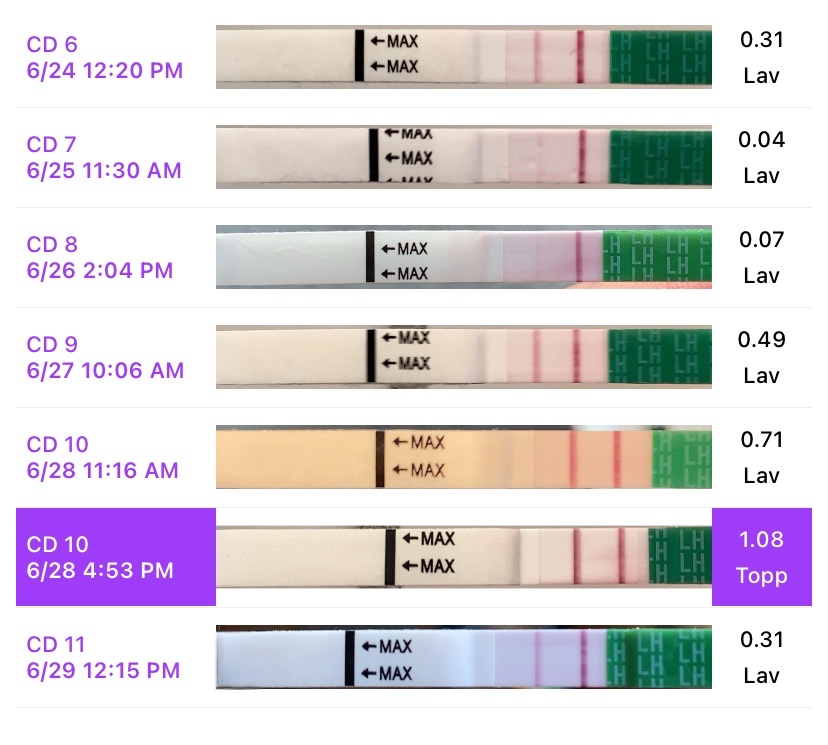Open the CD 11 test from 6/29
The image size is (828, 745).
pos(103,657)
